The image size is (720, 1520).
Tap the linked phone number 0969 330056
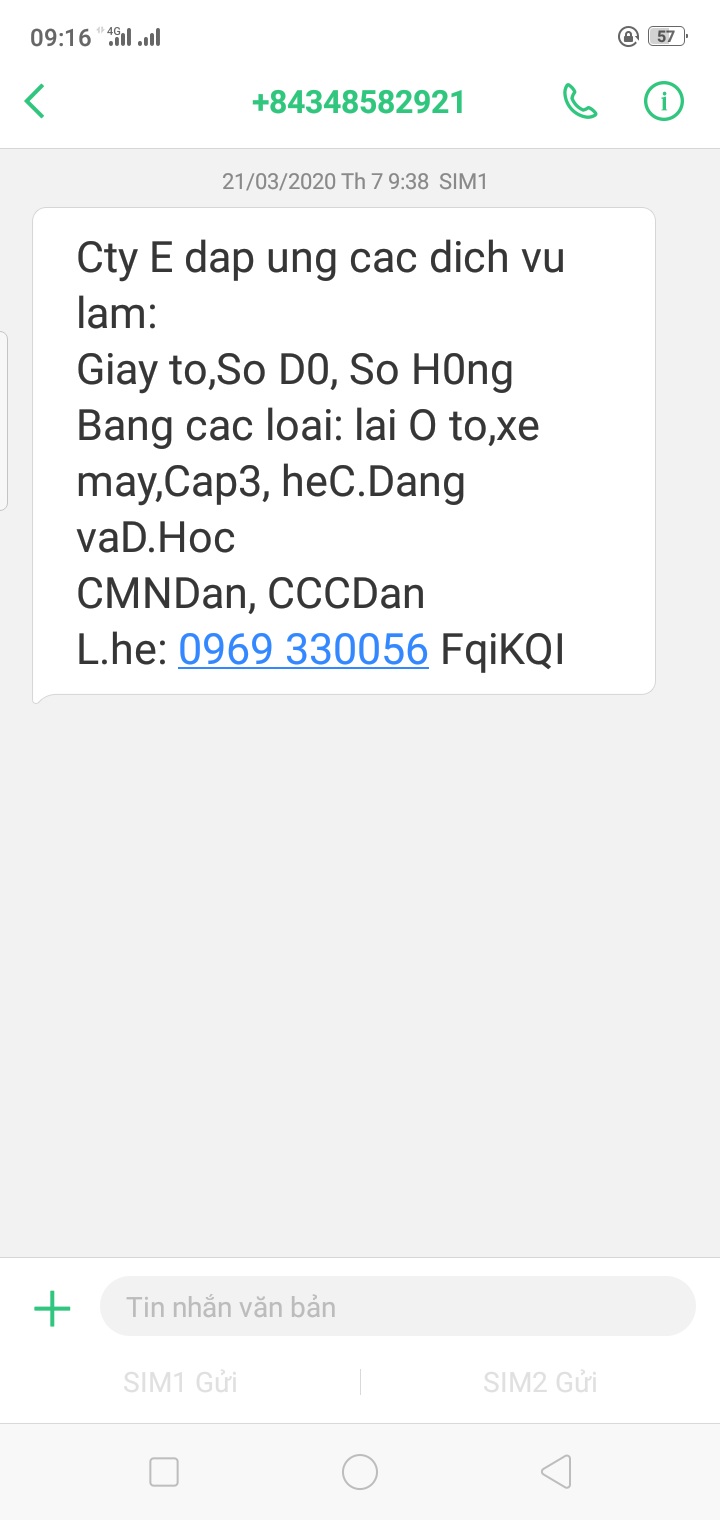coord(303,650)
